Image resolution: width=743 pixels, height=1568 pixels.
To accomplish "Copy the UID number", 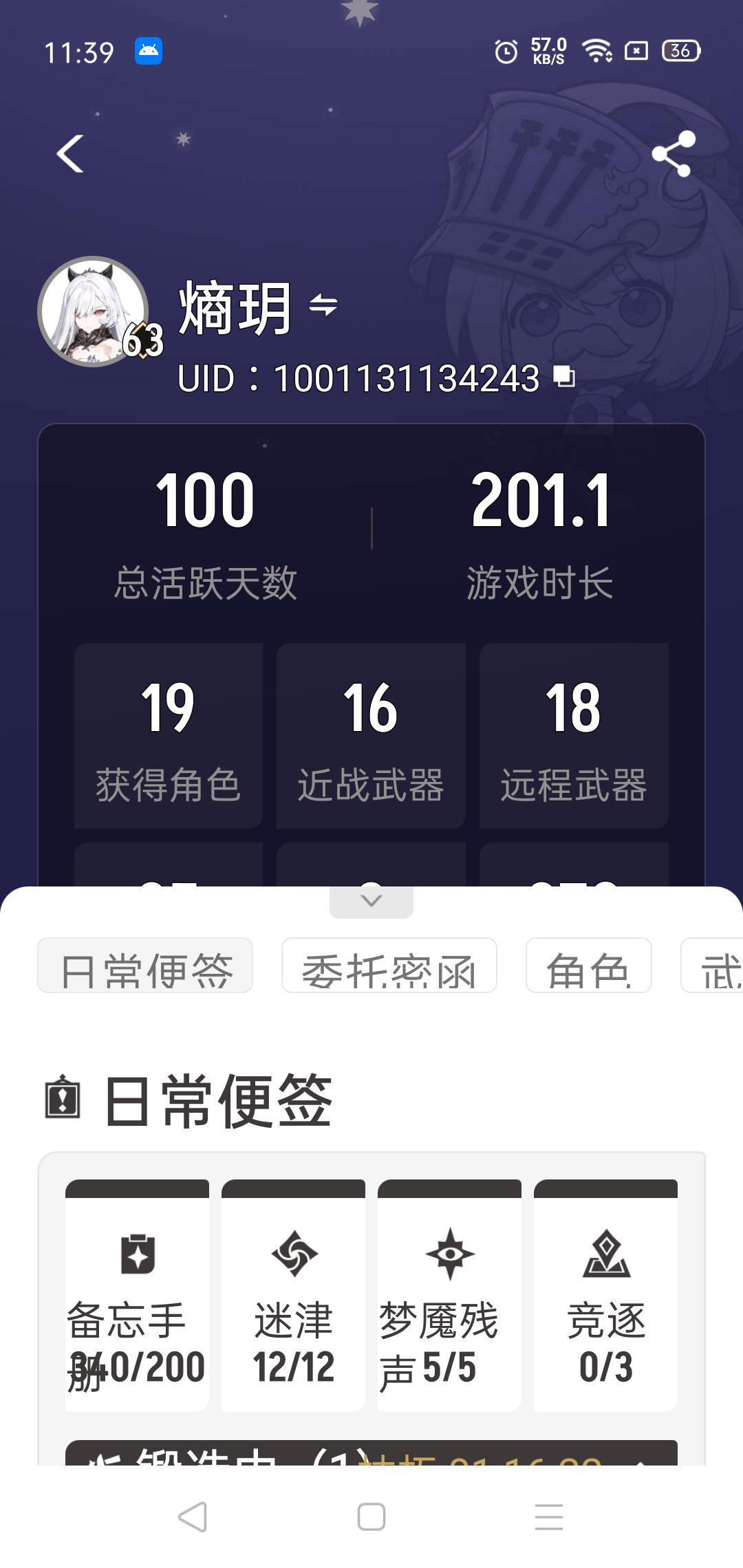I will [565, 377].
